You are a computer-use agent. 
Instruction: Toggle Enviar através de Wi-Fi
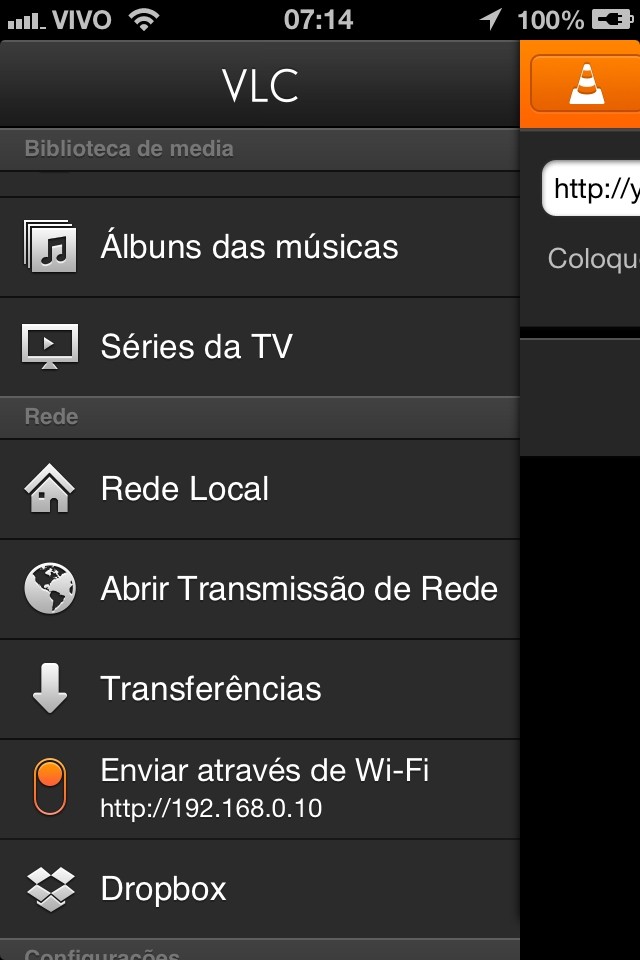tap(50, 787)
